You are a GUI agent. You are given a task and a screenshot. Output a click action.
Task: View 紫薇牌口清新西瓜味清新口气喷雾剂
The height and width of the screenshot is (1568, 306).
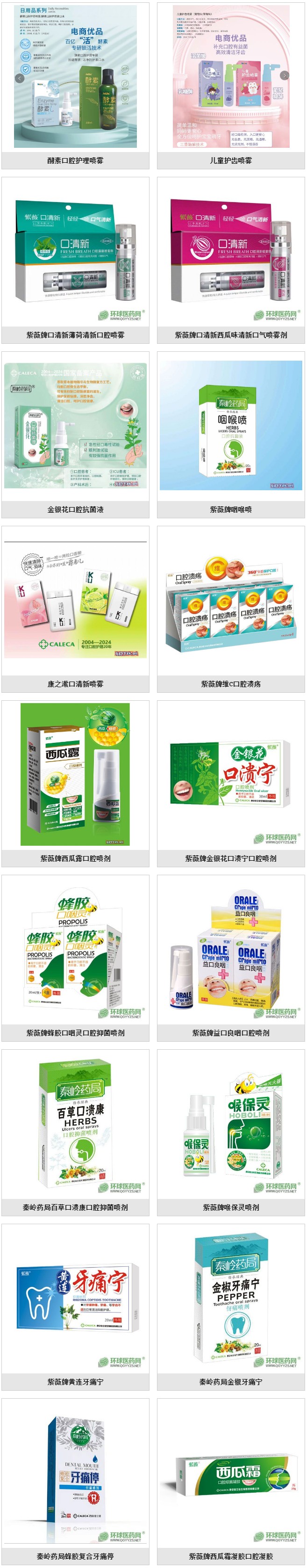(231, 335)
